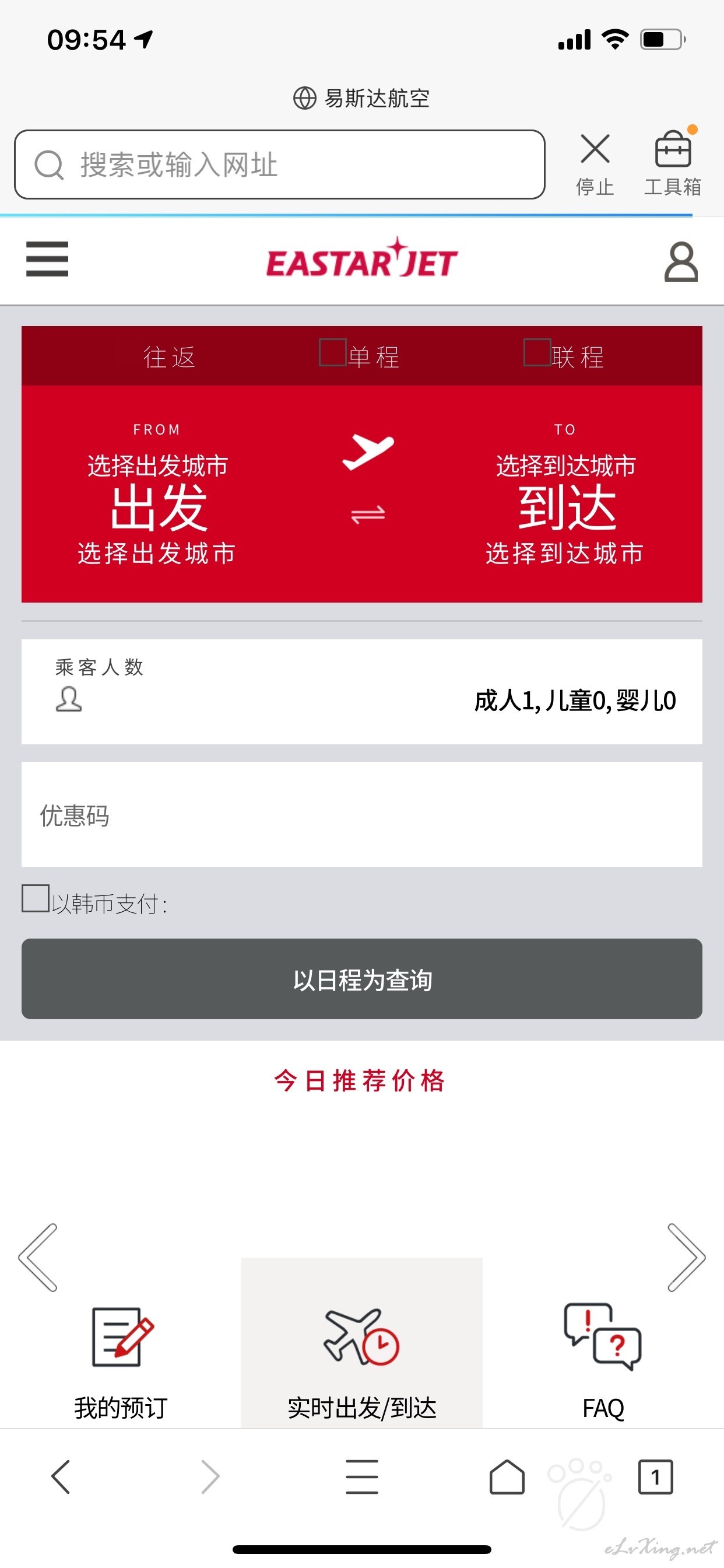Open the Eastar Jet hamburger menu
Screen dimensions: 724x1568
[47, 260]
